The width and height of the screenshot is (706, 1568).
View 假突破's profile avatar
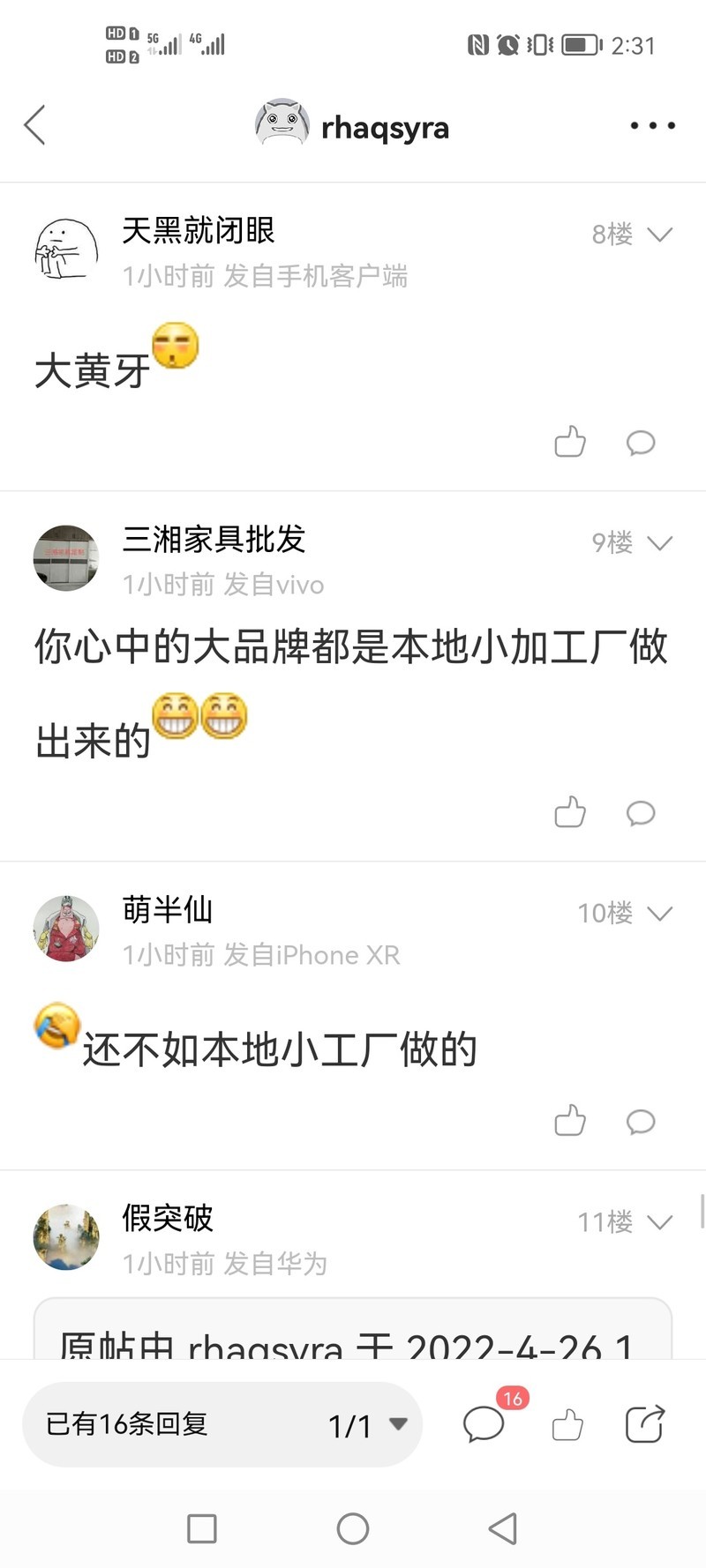(x=66, y=1237)
